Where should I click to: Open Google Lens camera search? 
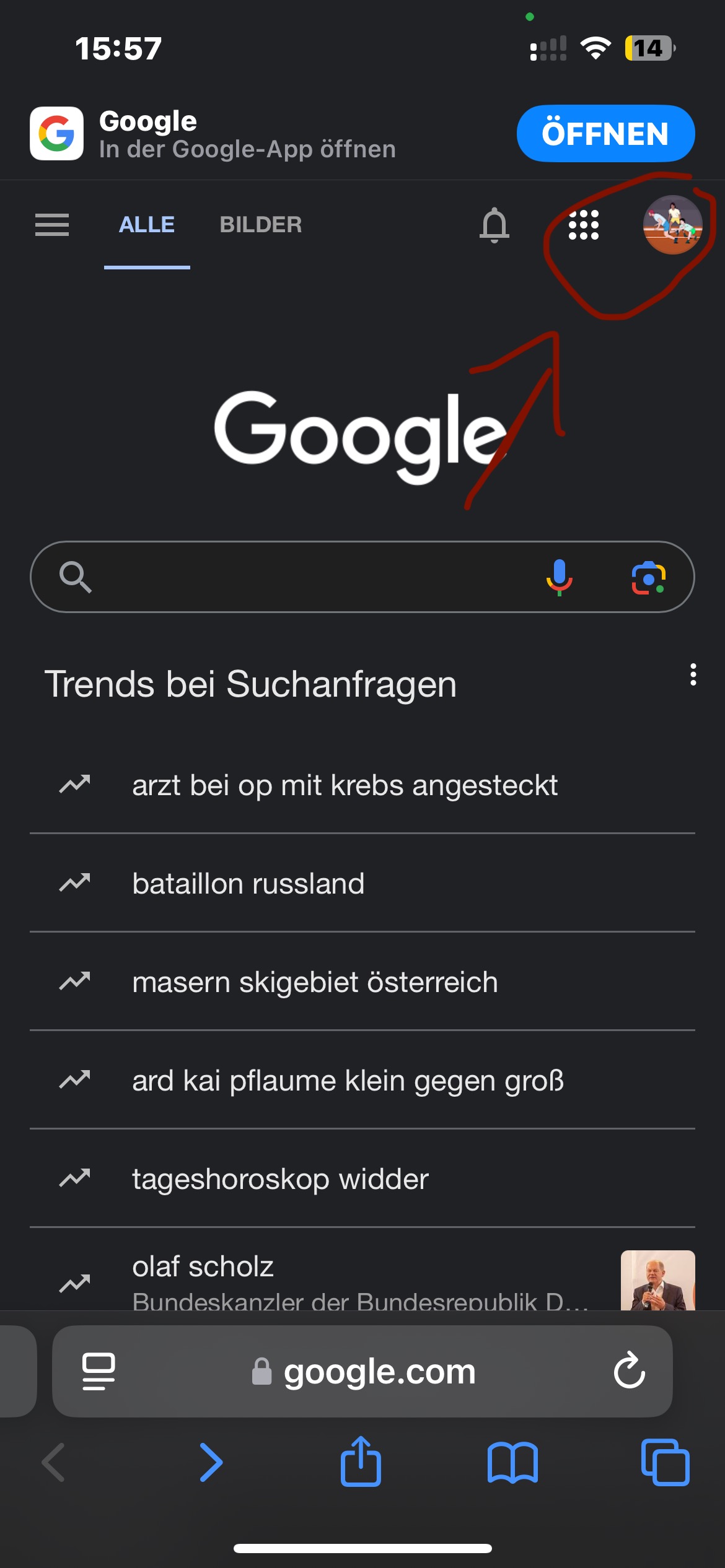648,577
